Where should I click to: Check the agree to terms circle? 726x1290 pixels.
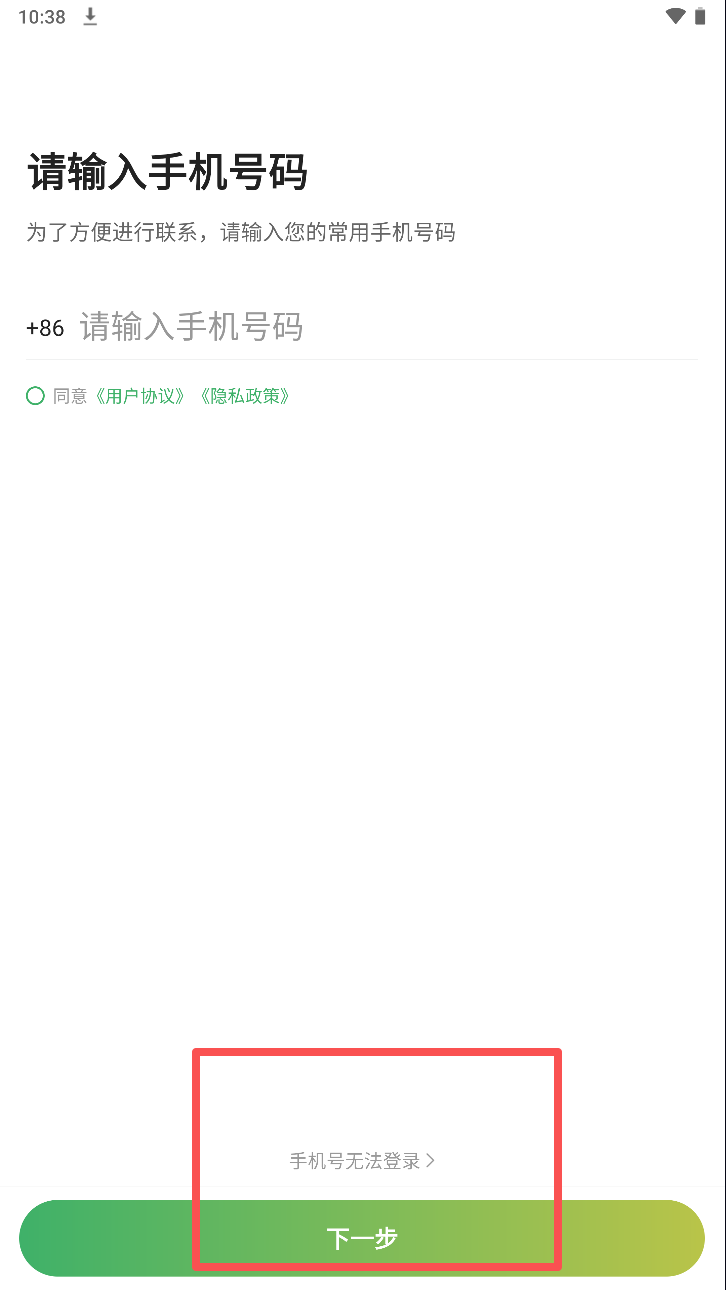point(35,396)
